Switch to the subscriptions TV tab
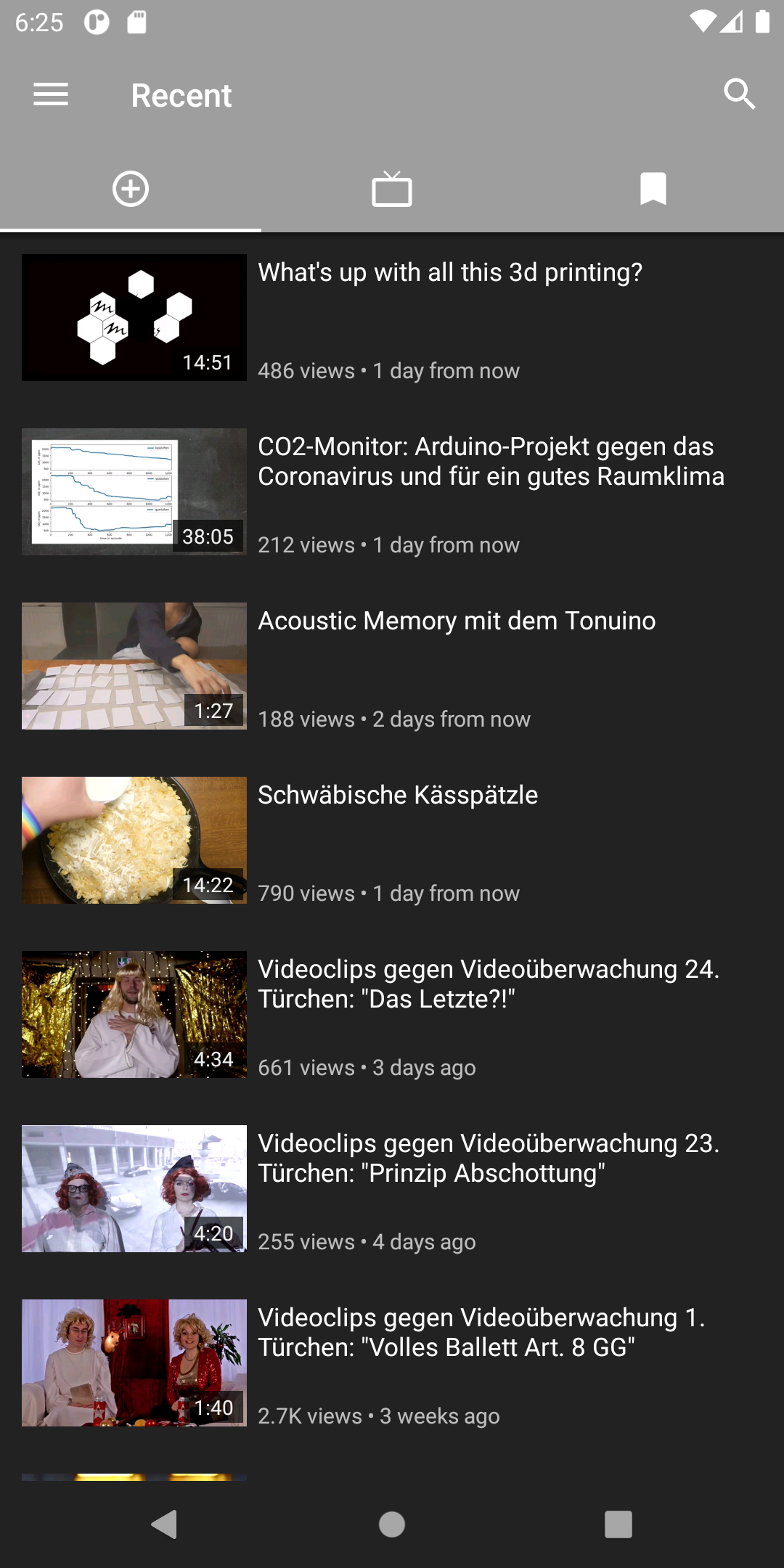 coord(392,189)
